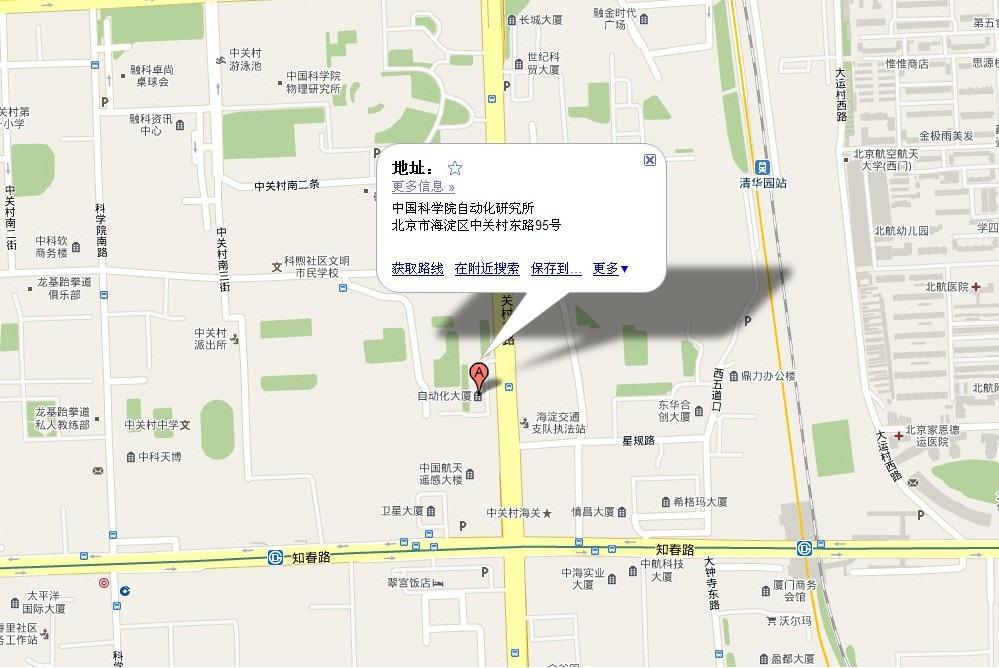
Task: Open the 更多信息 link
Action: click(423, 186)
